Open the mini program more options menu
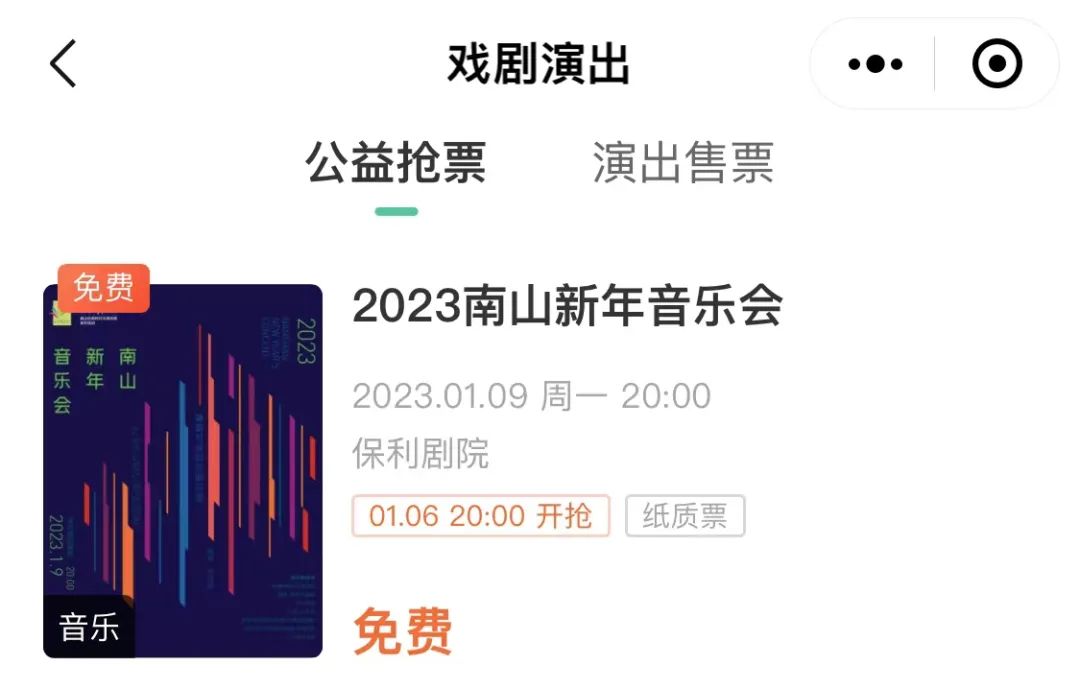1080x689 pixels. coord(875,65)
